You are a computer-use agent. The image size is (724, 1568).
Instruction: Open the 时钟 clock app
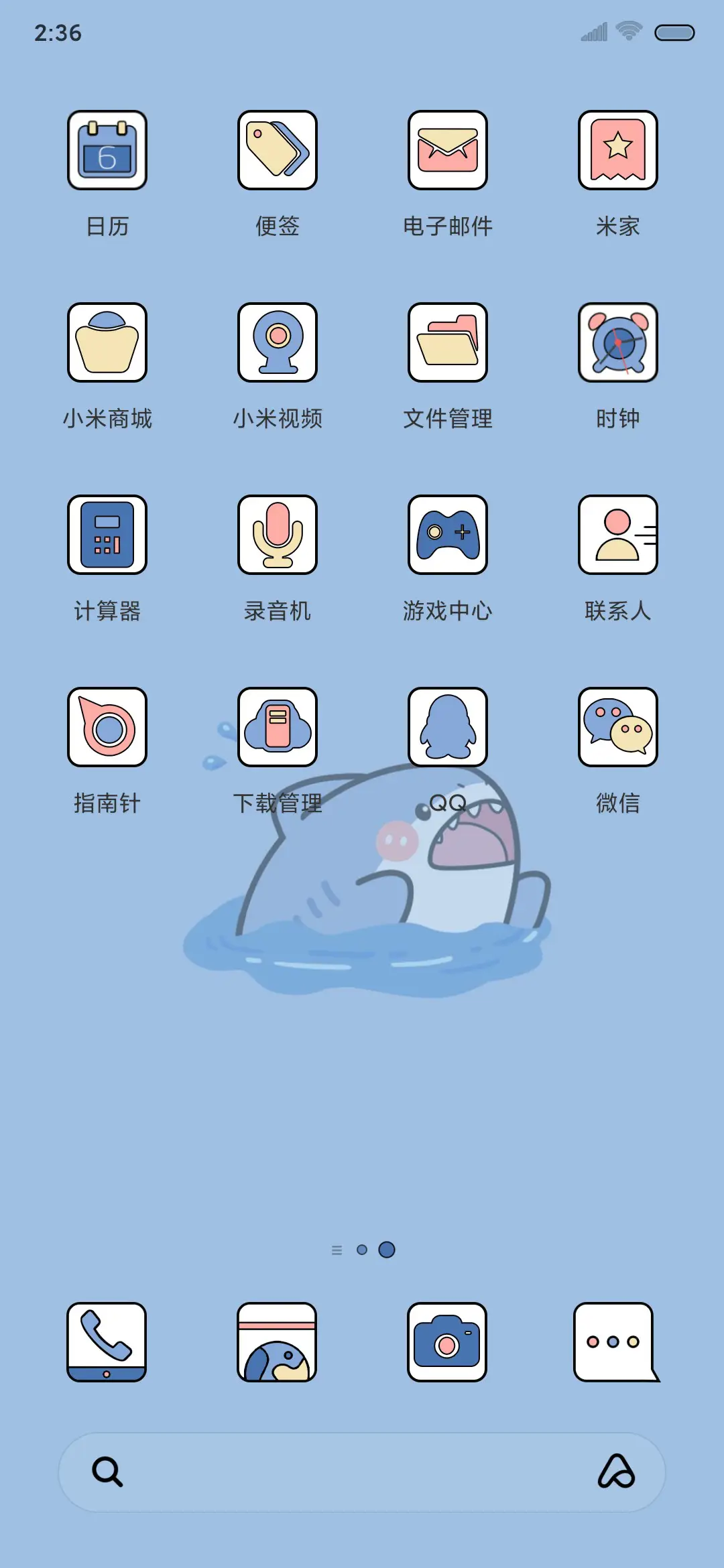[617, 342]
